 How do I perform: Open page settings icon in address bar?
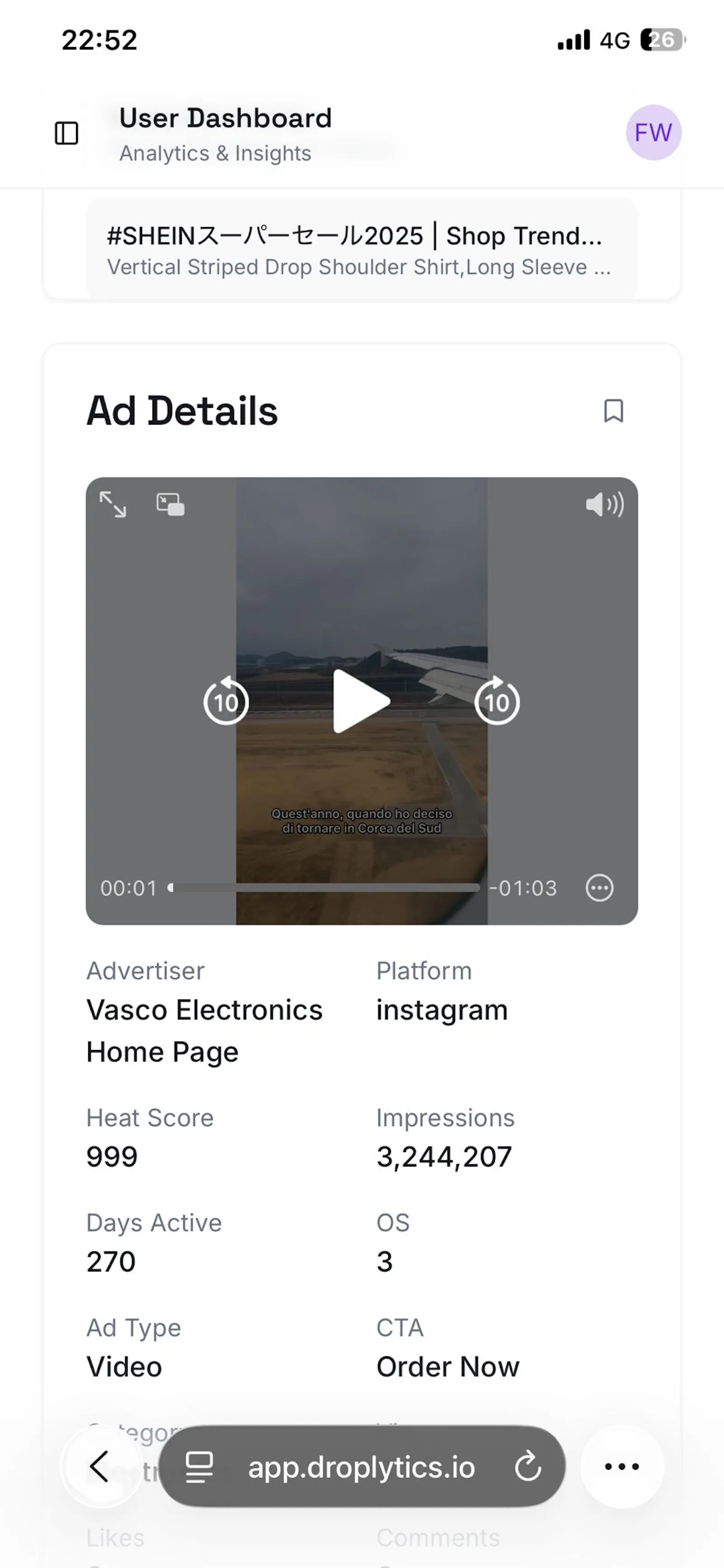tap(199, 1467)
